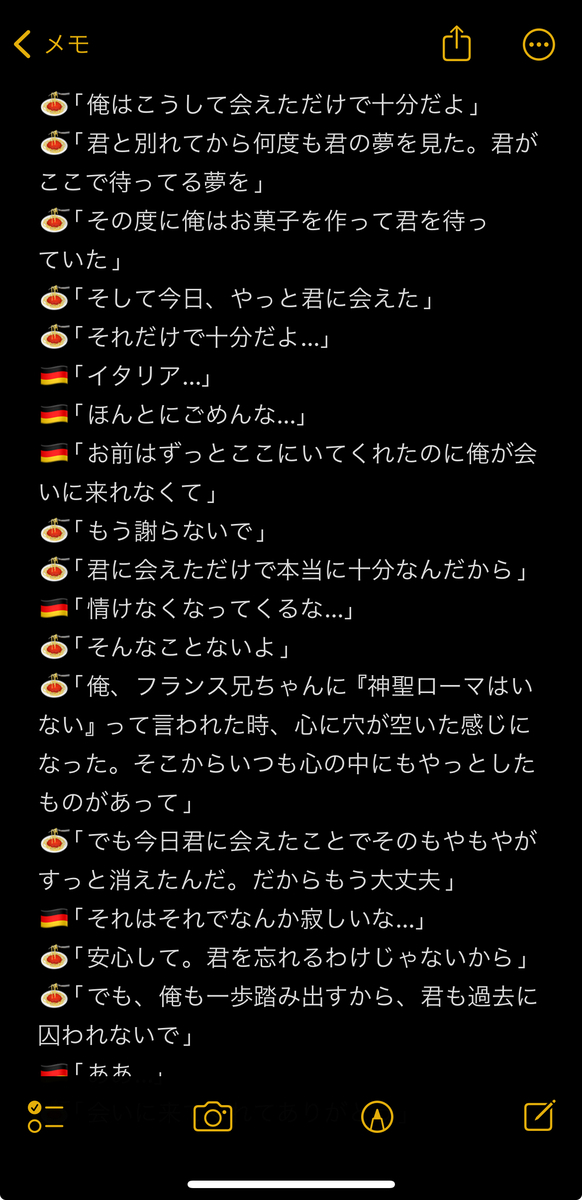Go back to the メモ list
Screen dimensions: 582x1200
pos(52,44)
